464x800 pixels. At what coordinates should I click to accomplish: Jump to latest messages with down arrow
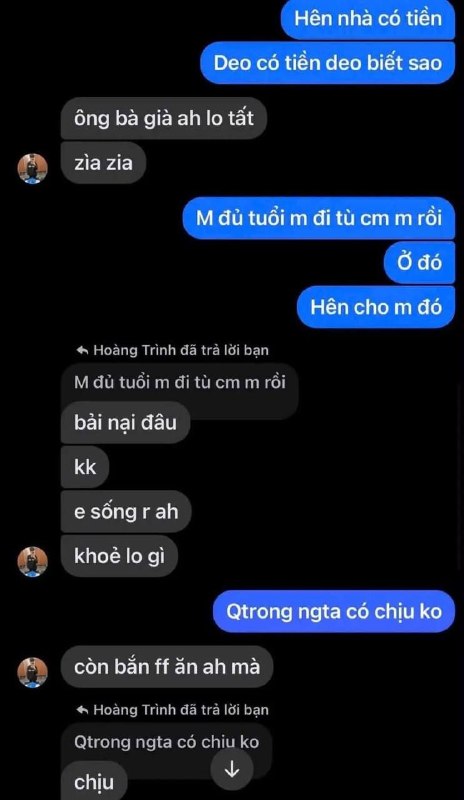pyautogui.click(x=232, y=769)
